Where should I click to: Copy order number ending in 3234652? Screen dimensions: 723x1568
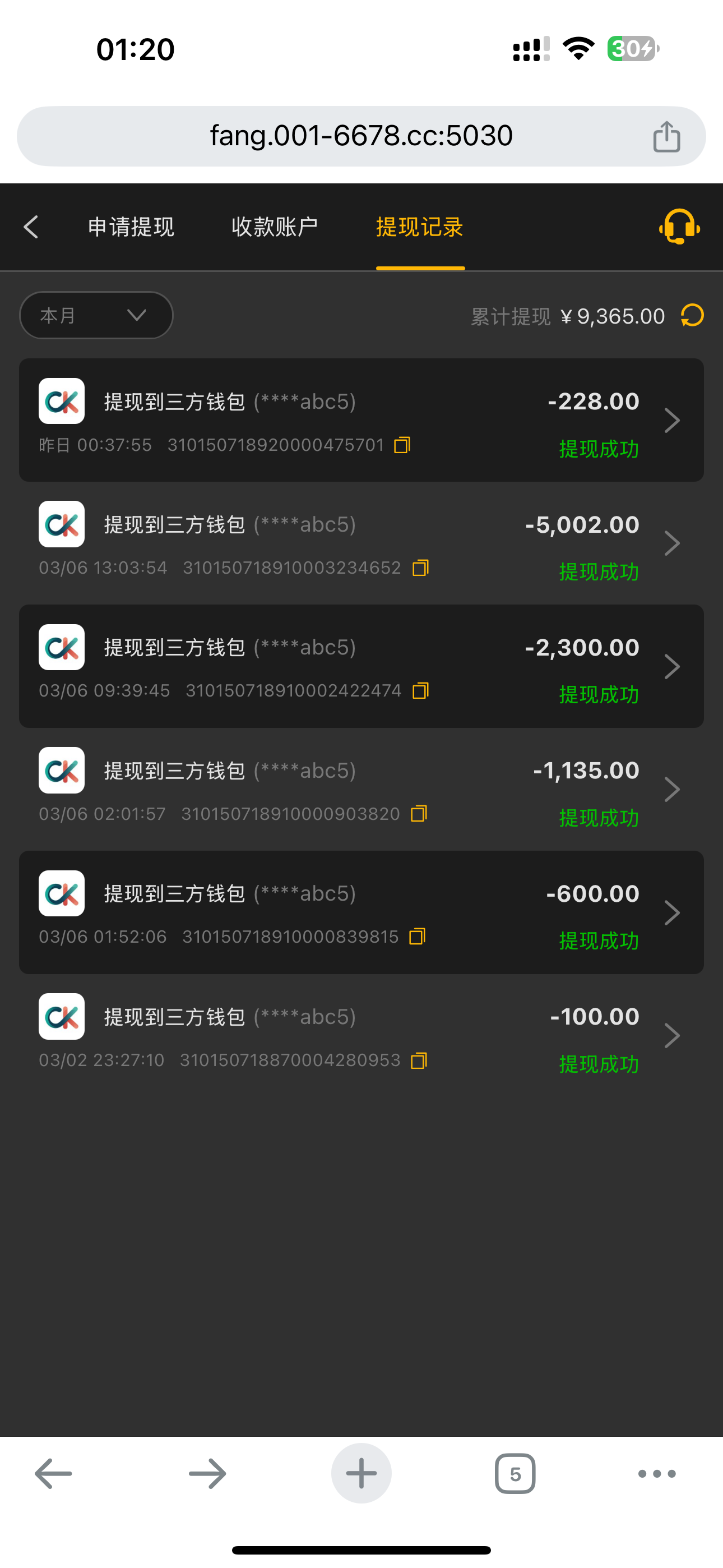[420, 568]
